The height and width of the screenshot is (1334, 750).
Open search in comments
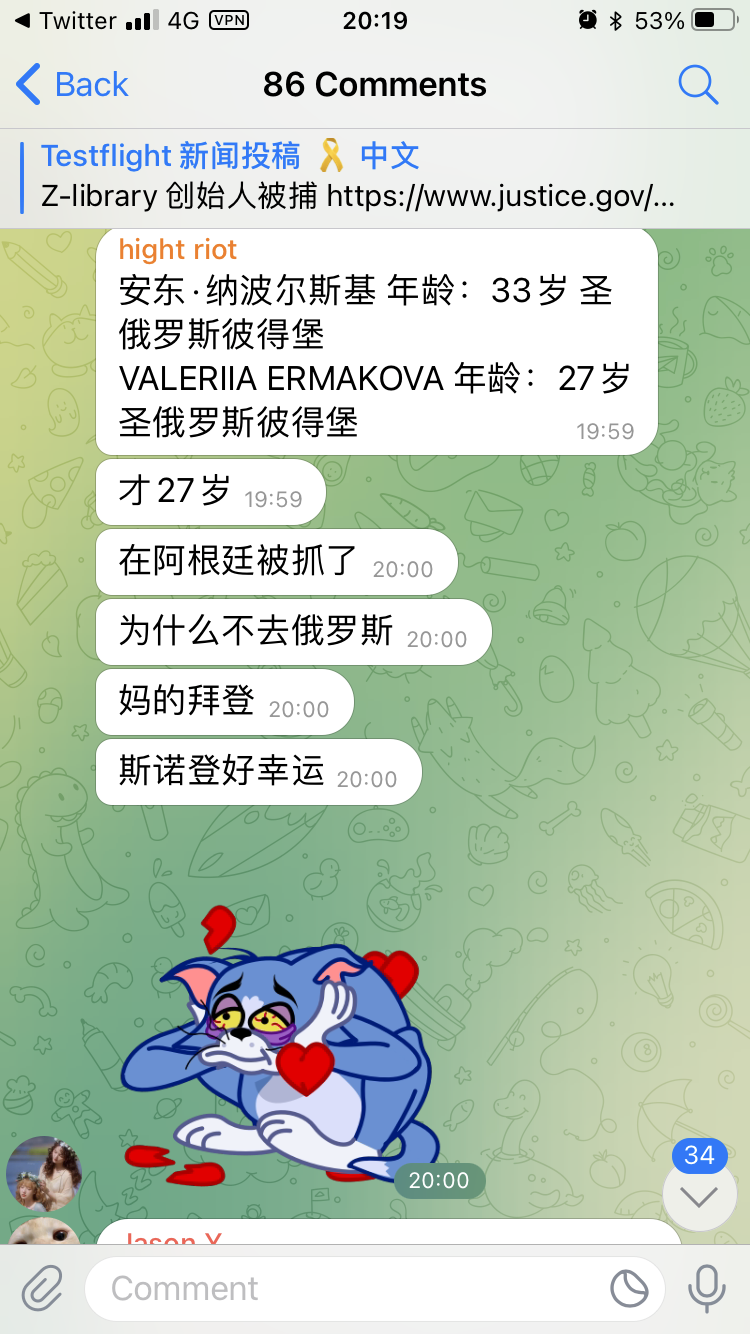pos(698,85)
